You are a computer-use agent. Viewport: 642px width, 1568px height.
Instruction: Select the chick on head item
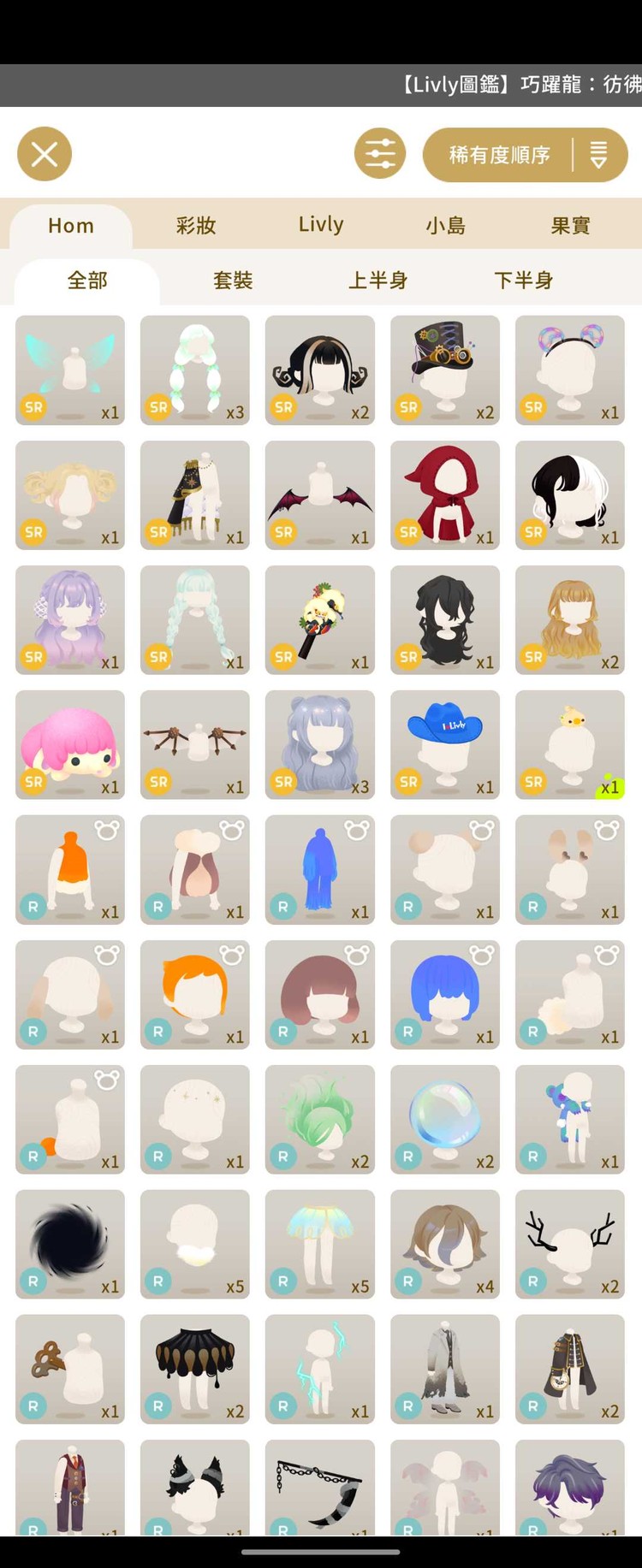tap(570, 744)
